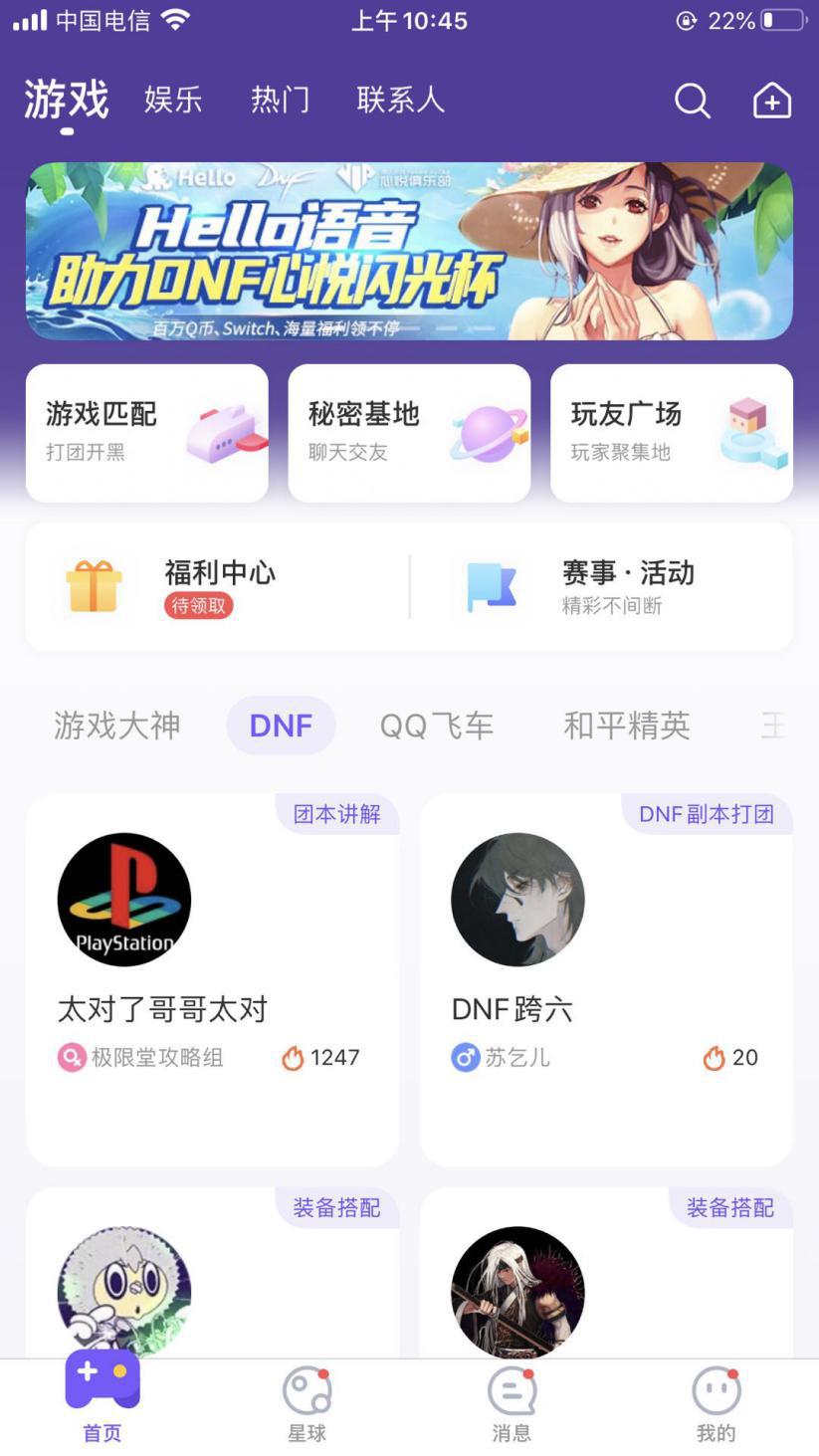View the 联系人 contacts list
Viewport: 819px width, 1456px height.
[x=400, y=100]
